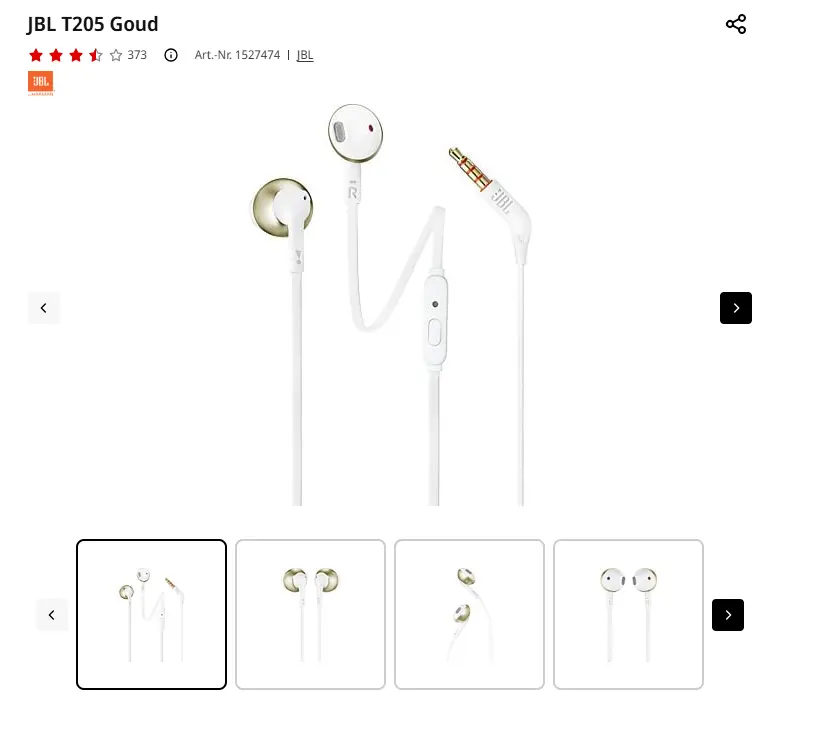
Task: Select thumbnail showing earbuds facing front
Action: pyautogui.click(x=628, y=614)
